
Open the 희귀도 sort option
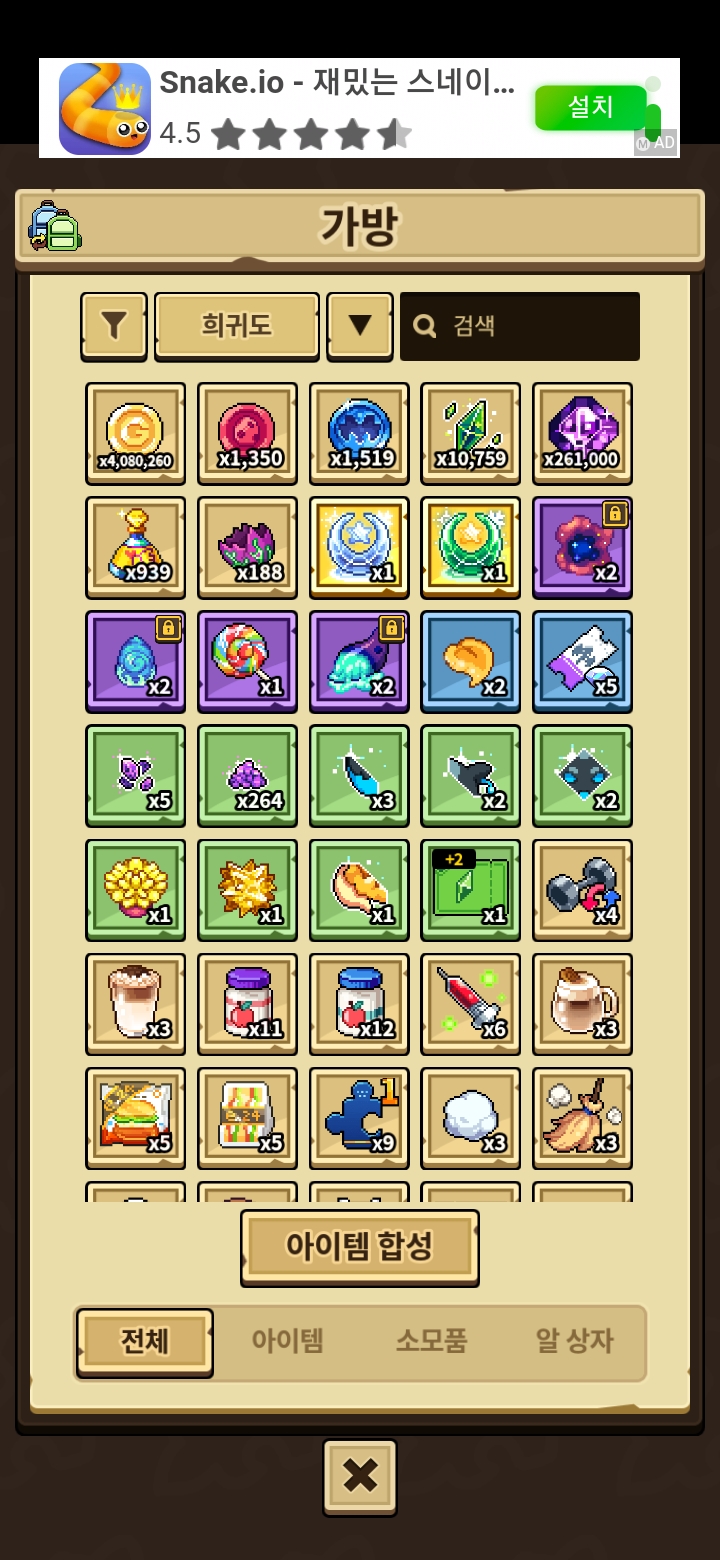237,326
